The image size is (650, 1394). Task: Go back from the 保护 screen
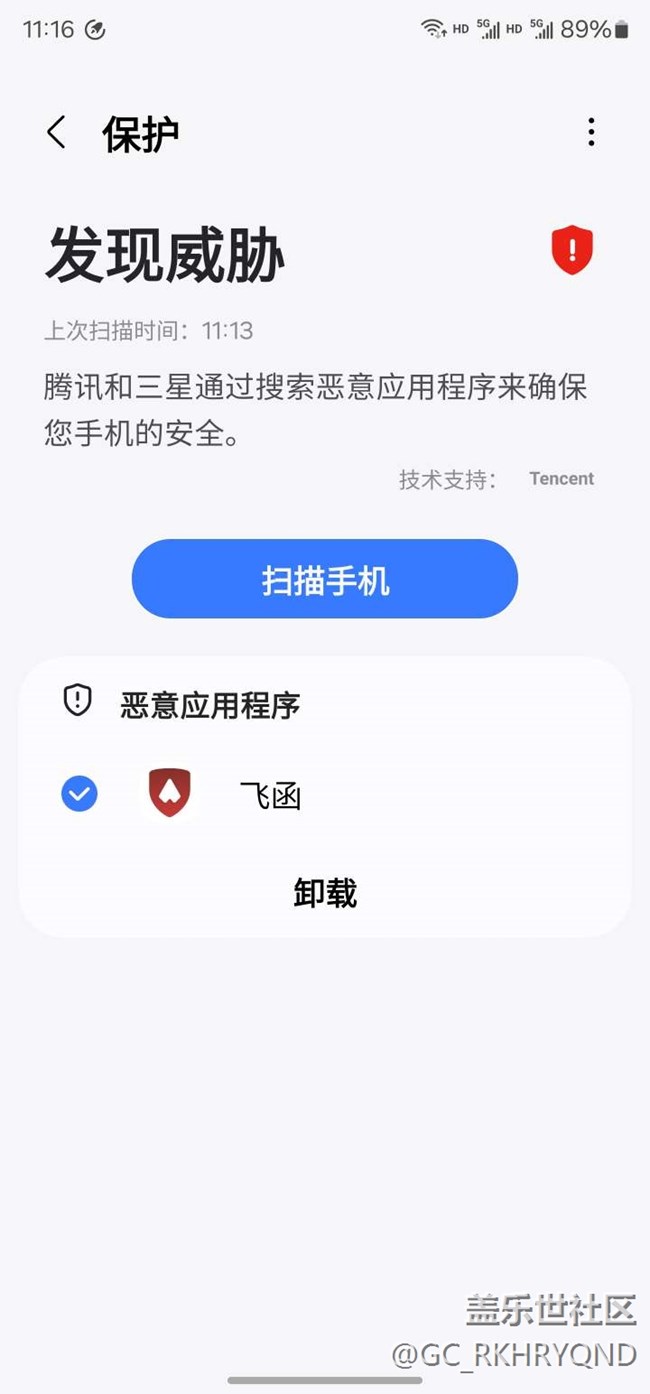(57, 132)
